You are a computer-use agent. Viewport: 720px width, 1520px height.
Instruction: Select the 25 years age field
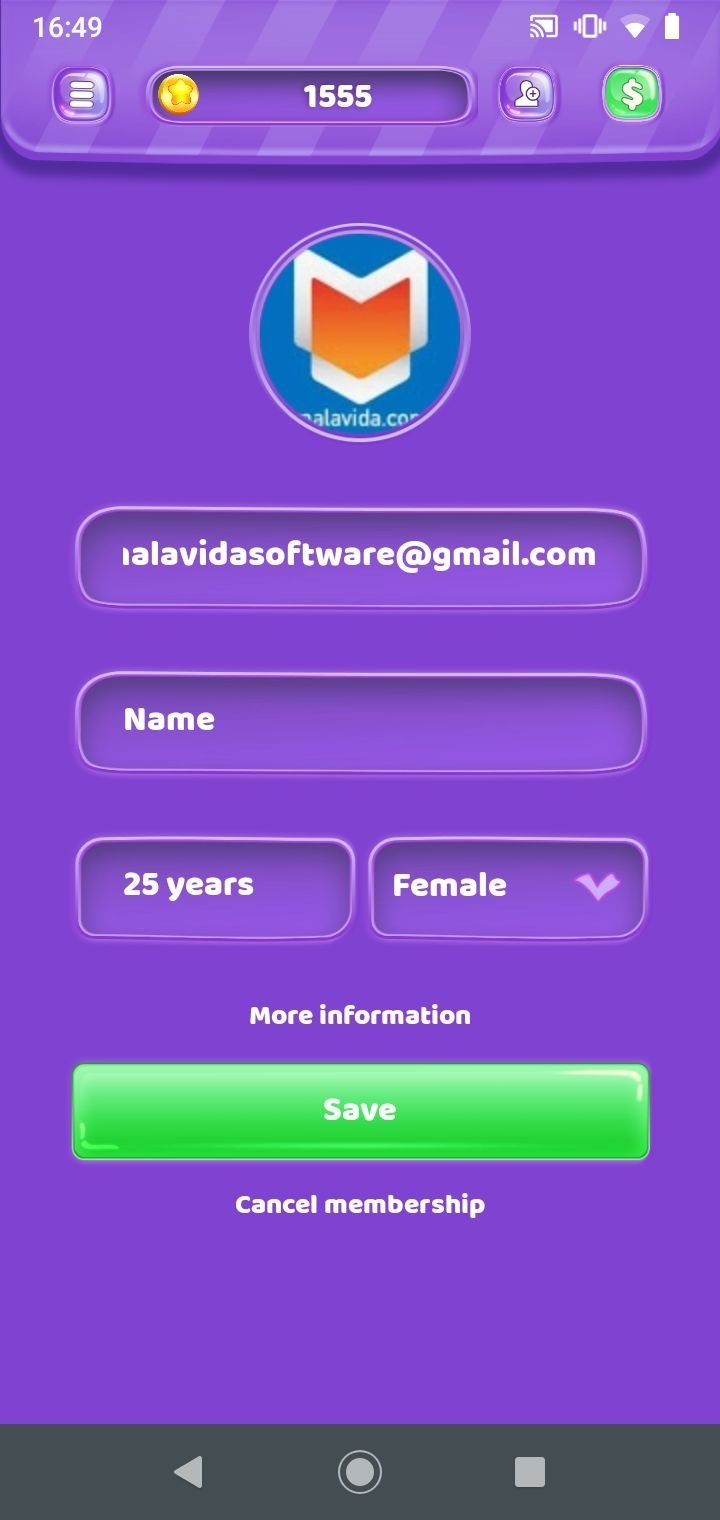(x=215, y=888)
